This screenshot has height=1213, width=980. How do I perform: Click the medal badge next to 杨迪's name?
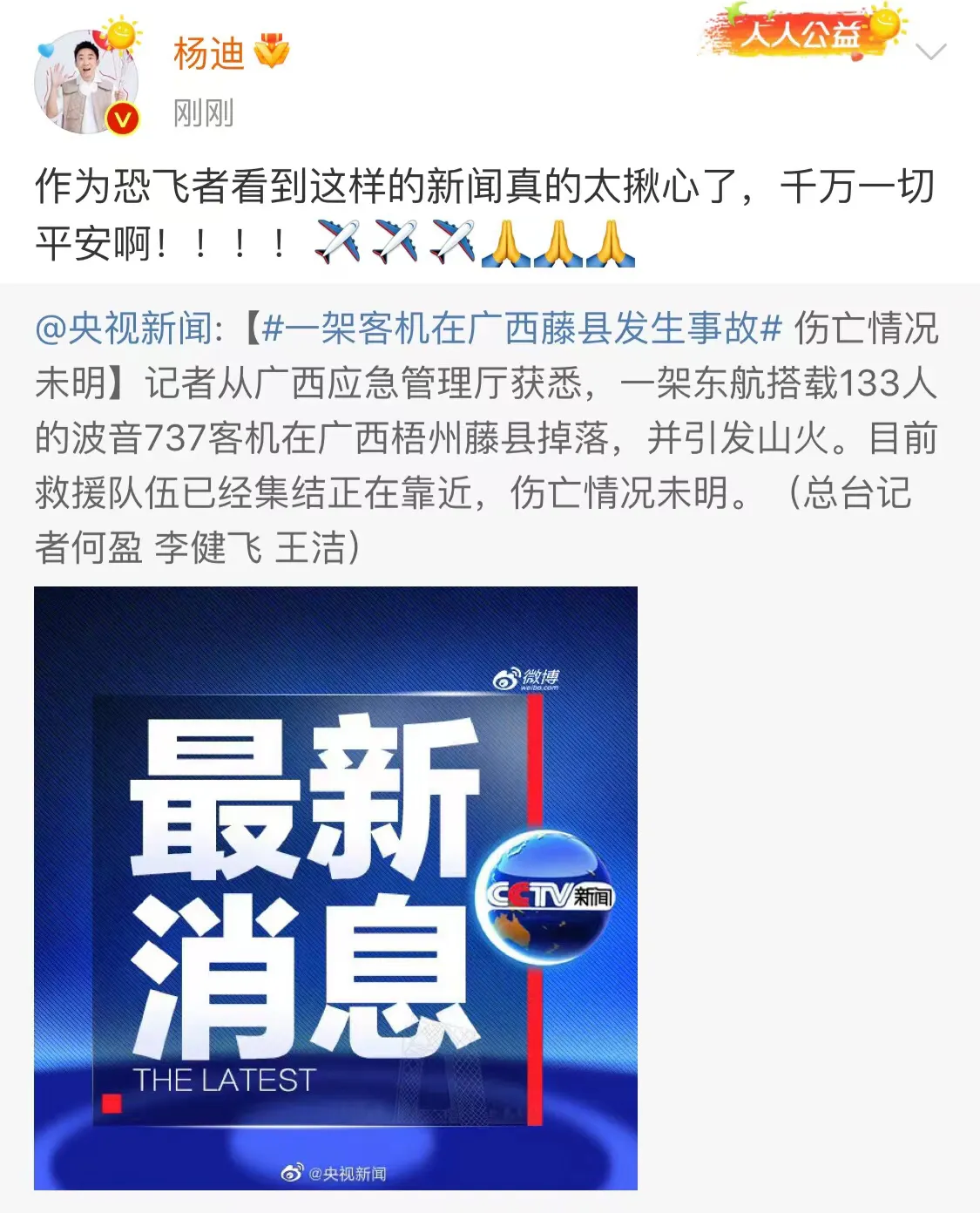coord(270,52)
